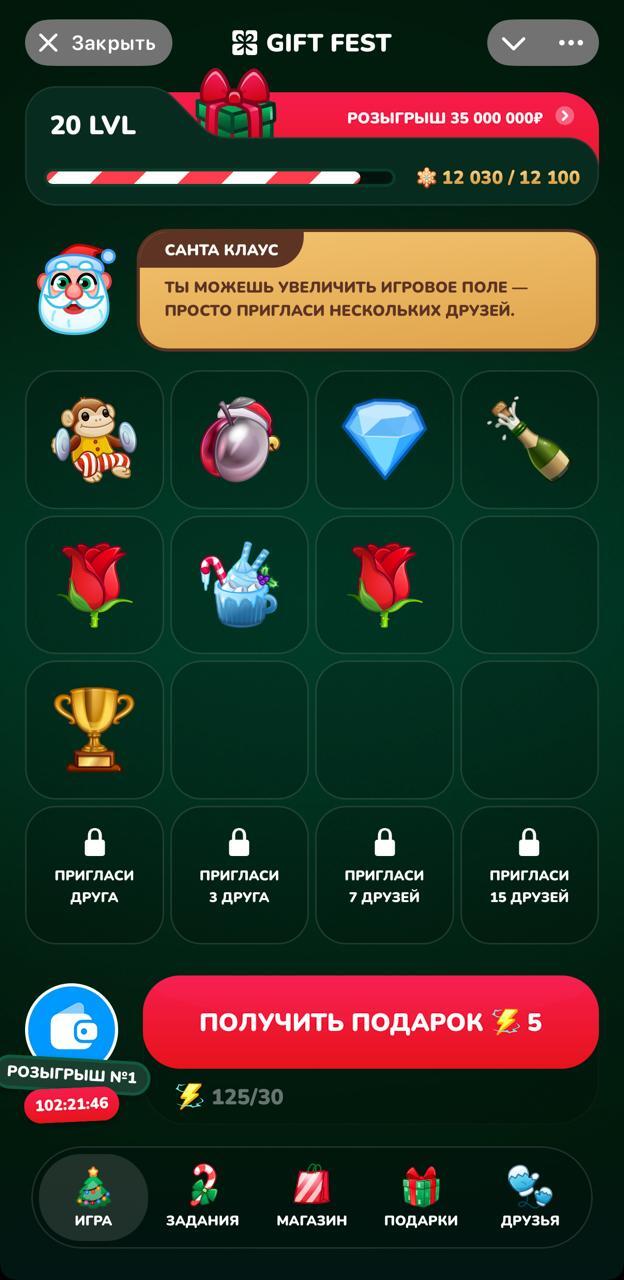The image size is (624, 1280).
Task: Tap the monkey gift tile
Action: coord(94,439)
